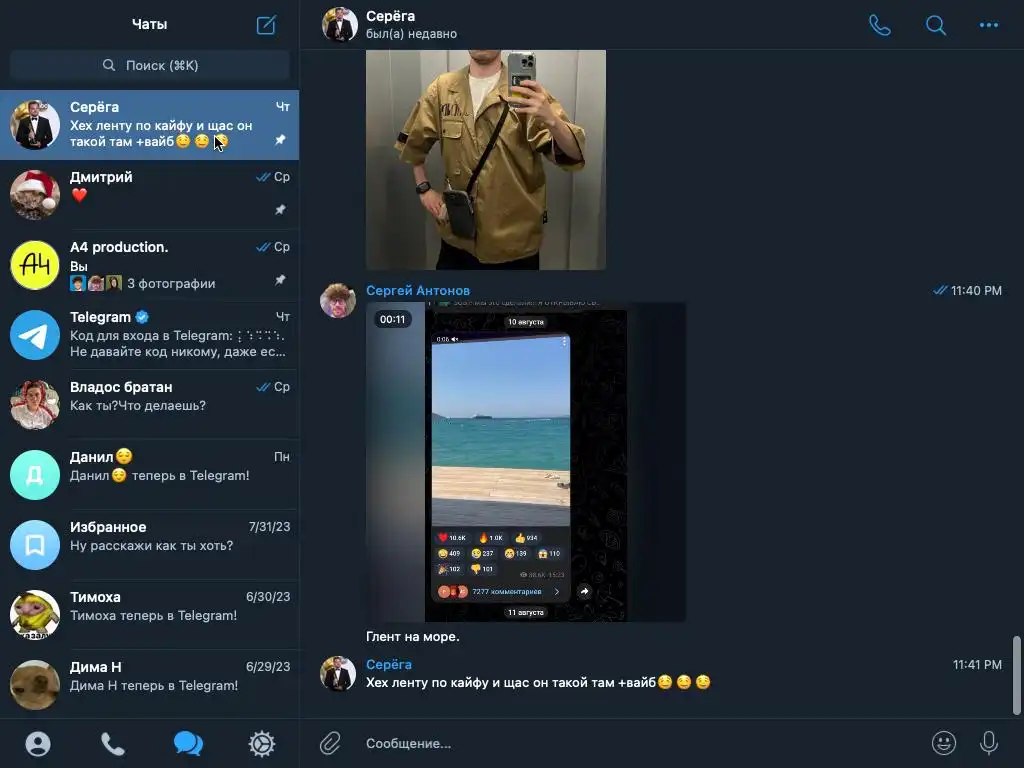The image size is (1024, 768).
Task: Call Серёга with the phone icon
Action: click(879, 25)
